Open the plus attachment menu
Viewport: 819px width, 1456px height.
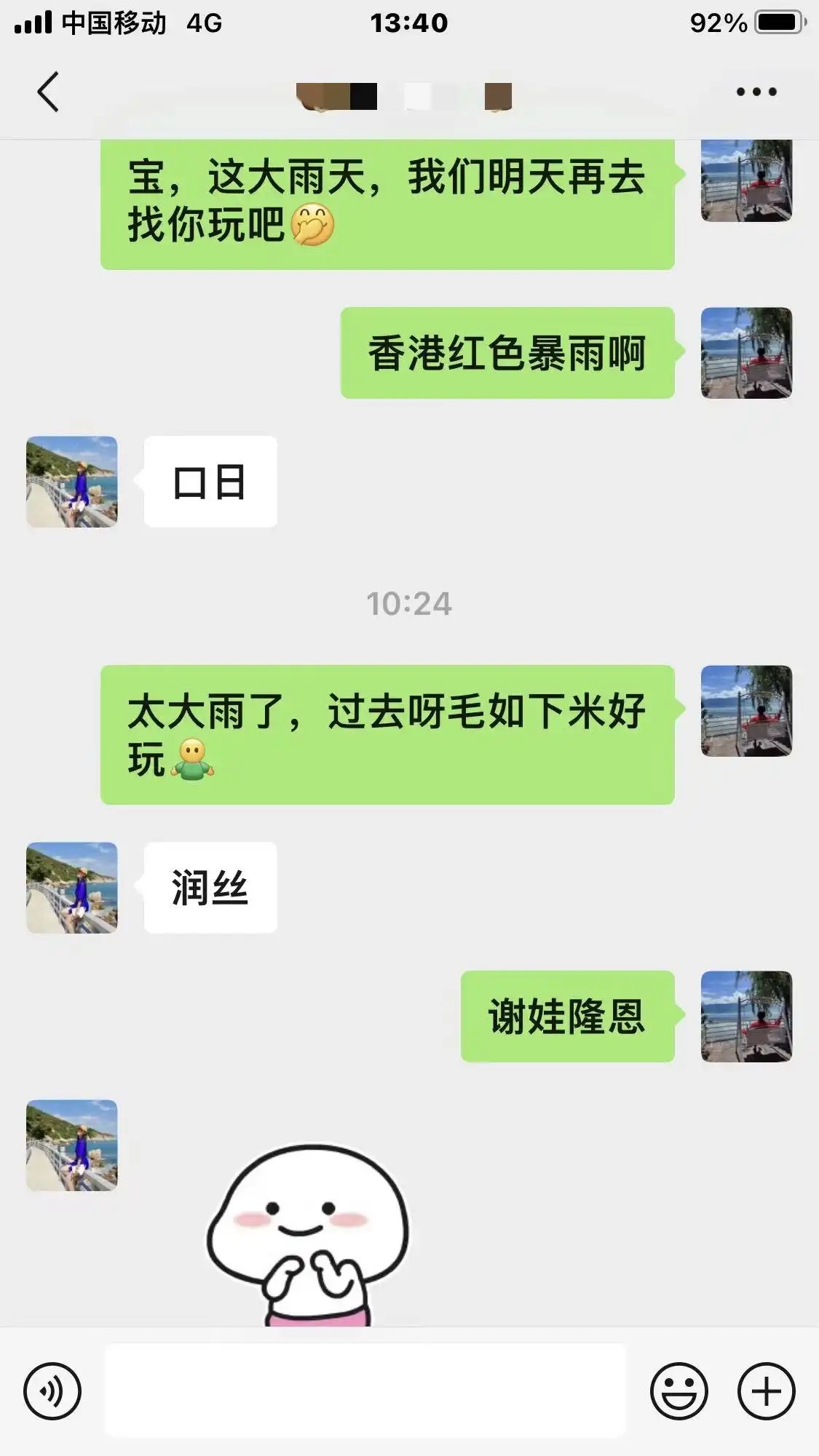766,1391
